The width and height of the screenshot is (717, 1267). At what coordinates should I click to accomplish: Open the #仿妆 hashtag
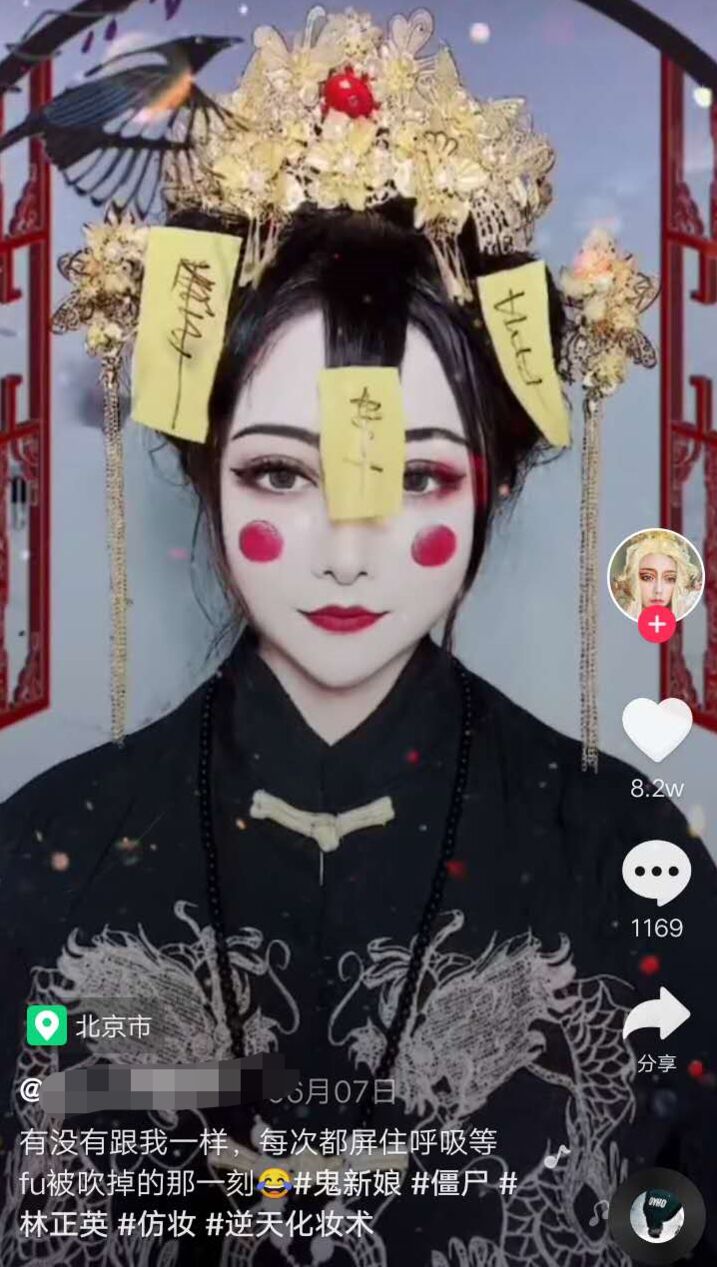tap(158, 1224)
